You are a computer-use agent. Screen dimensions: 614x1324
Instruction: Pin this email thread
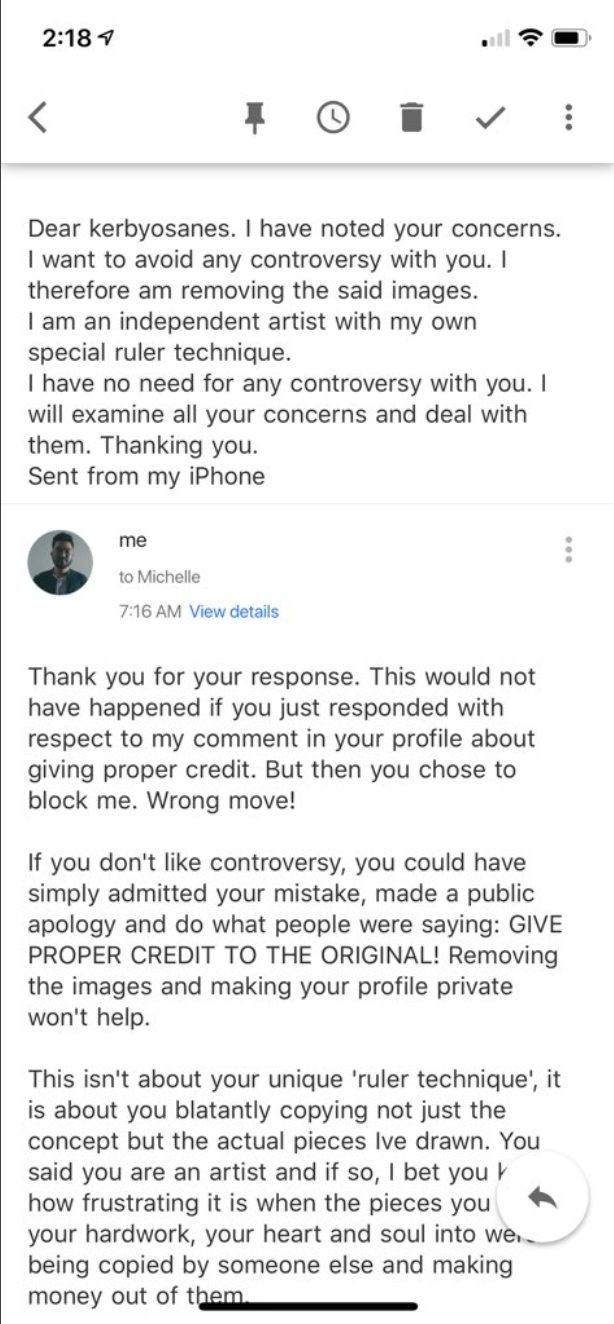point(256,118)
